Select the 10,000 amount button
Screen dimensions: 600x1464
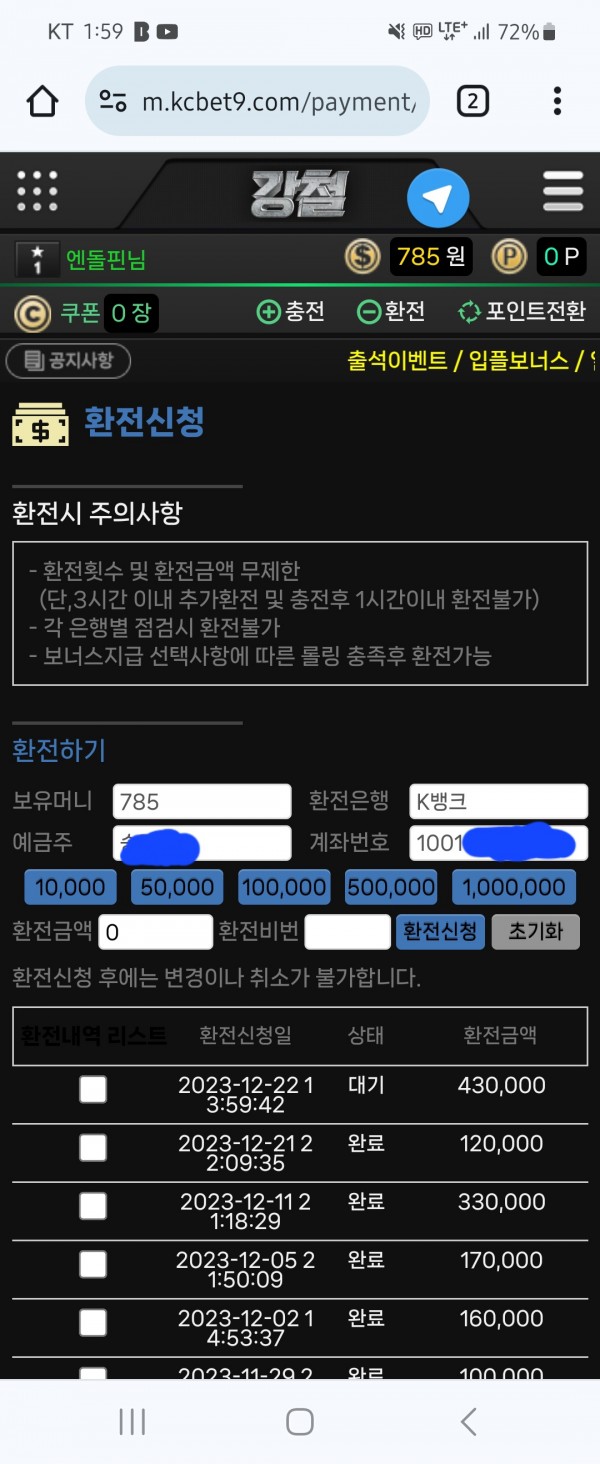70,887
